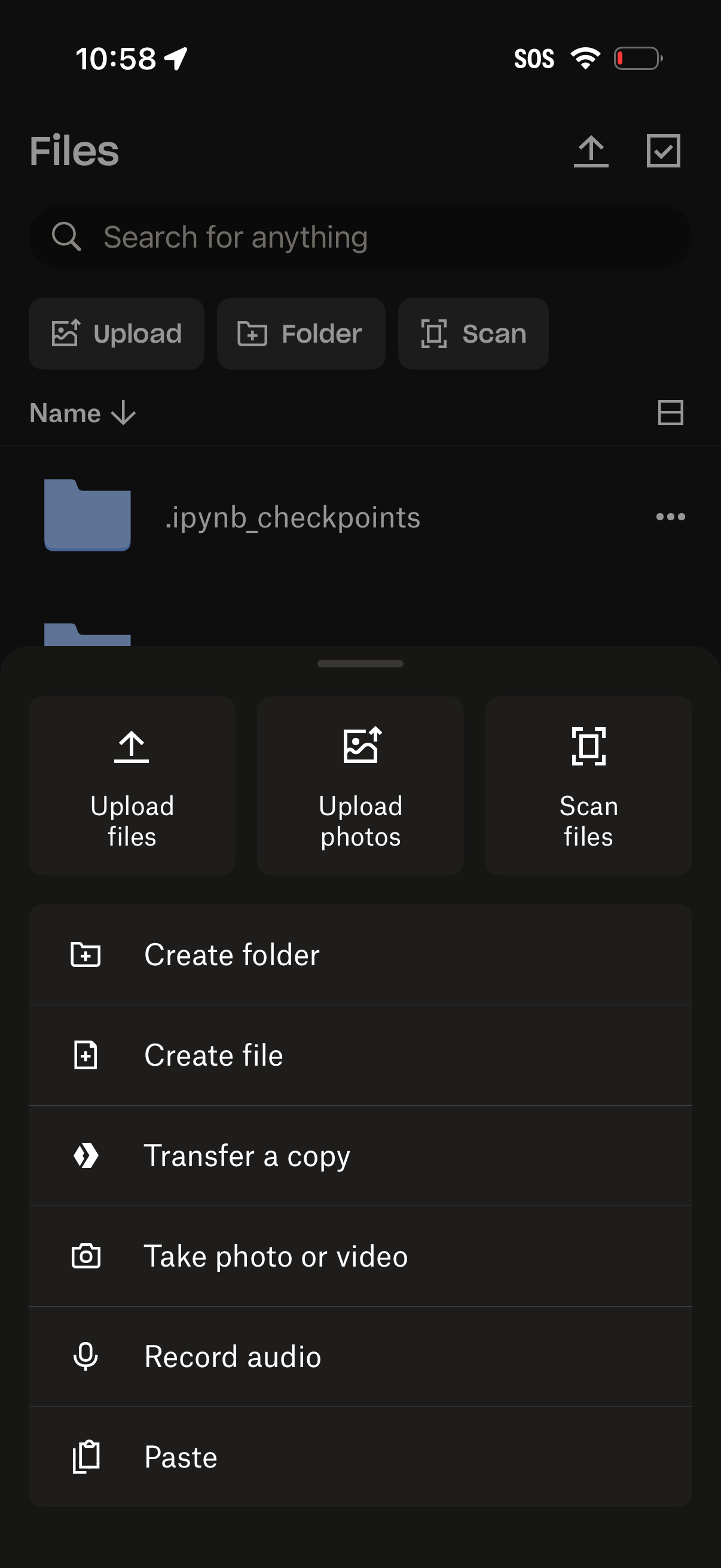Choose Take photo or video menu entry
This screenshot has height=1568, width=721.
coord(275,1256)
